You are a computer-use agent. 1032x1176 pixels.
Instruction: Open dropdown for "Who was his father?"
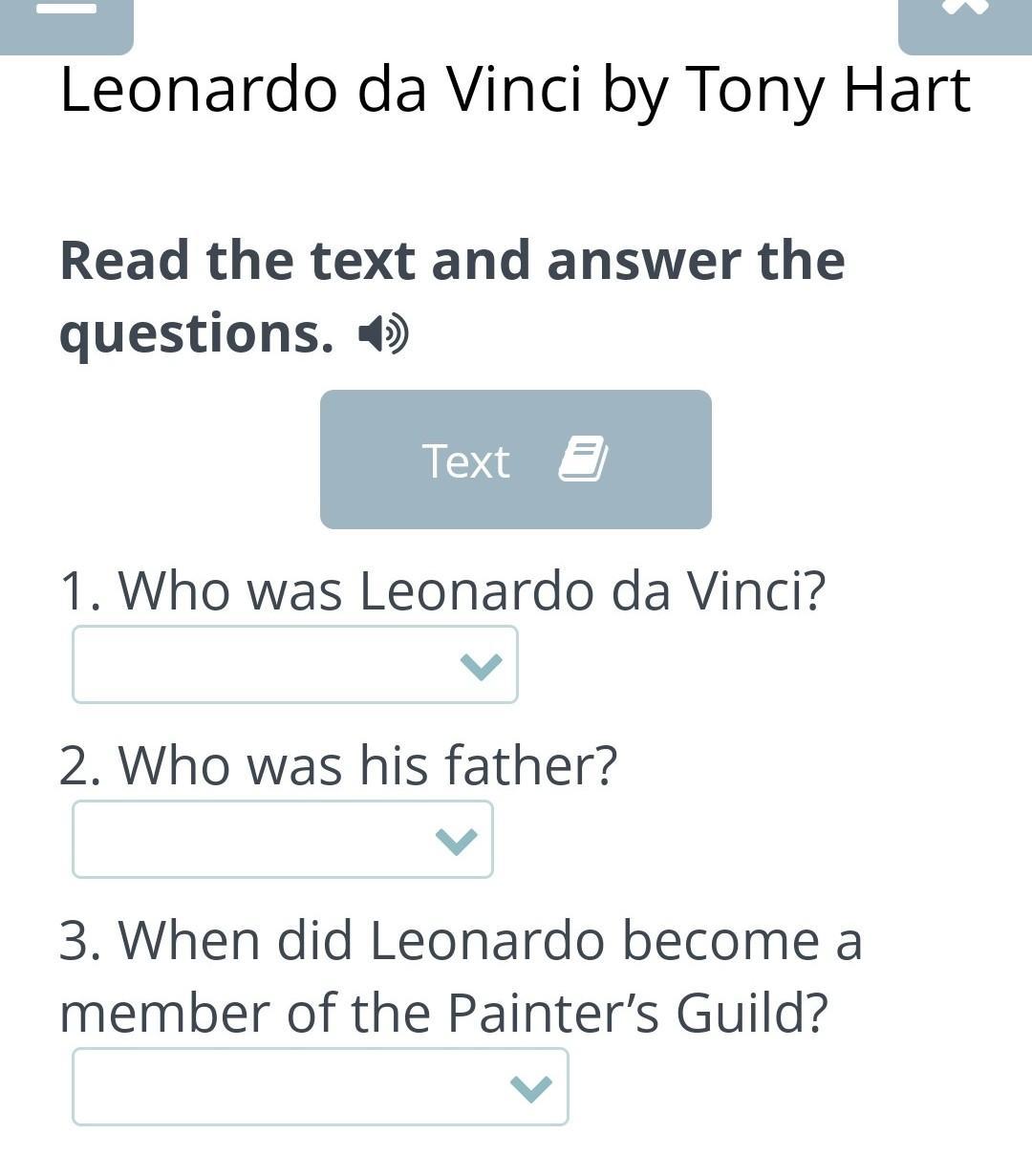(283, 840)
